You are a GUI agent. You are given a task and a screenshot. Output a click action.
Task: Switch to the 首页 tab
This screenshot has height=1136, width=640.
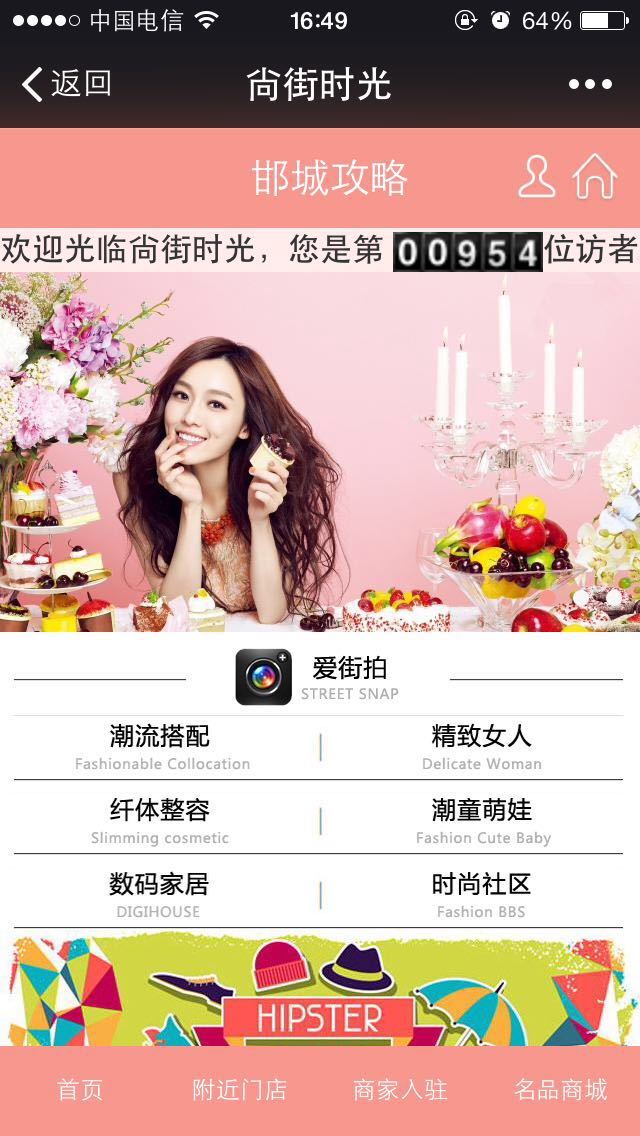point(80,1090)
